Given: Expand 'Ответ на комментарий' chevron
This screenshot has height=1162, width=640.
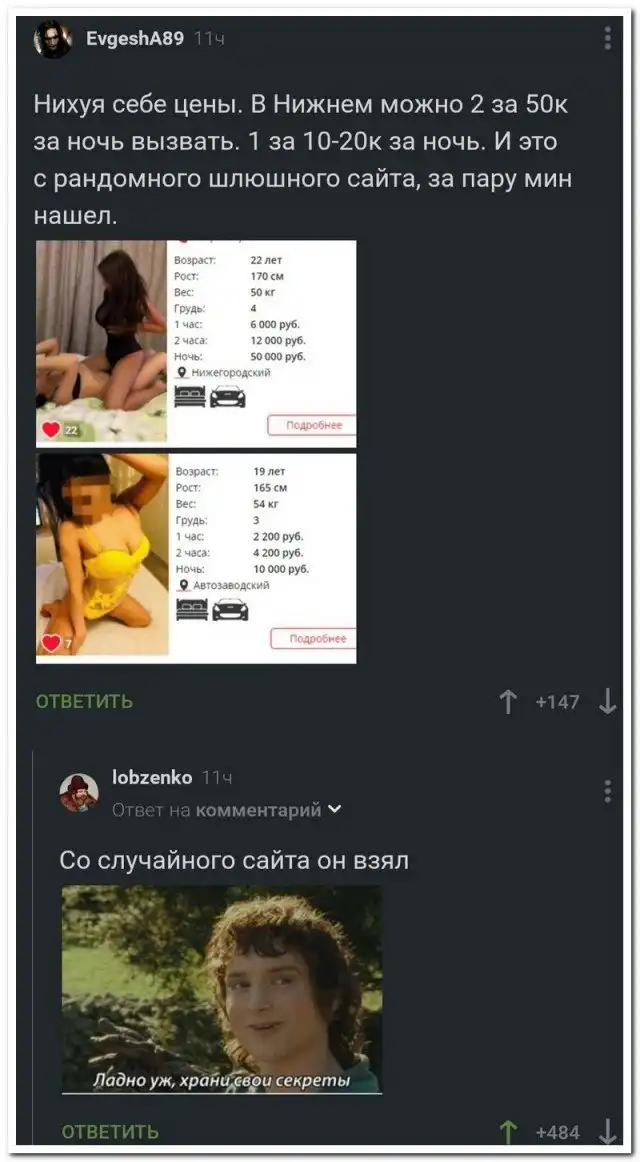Looking at the screenshot, I should point(335,810).
